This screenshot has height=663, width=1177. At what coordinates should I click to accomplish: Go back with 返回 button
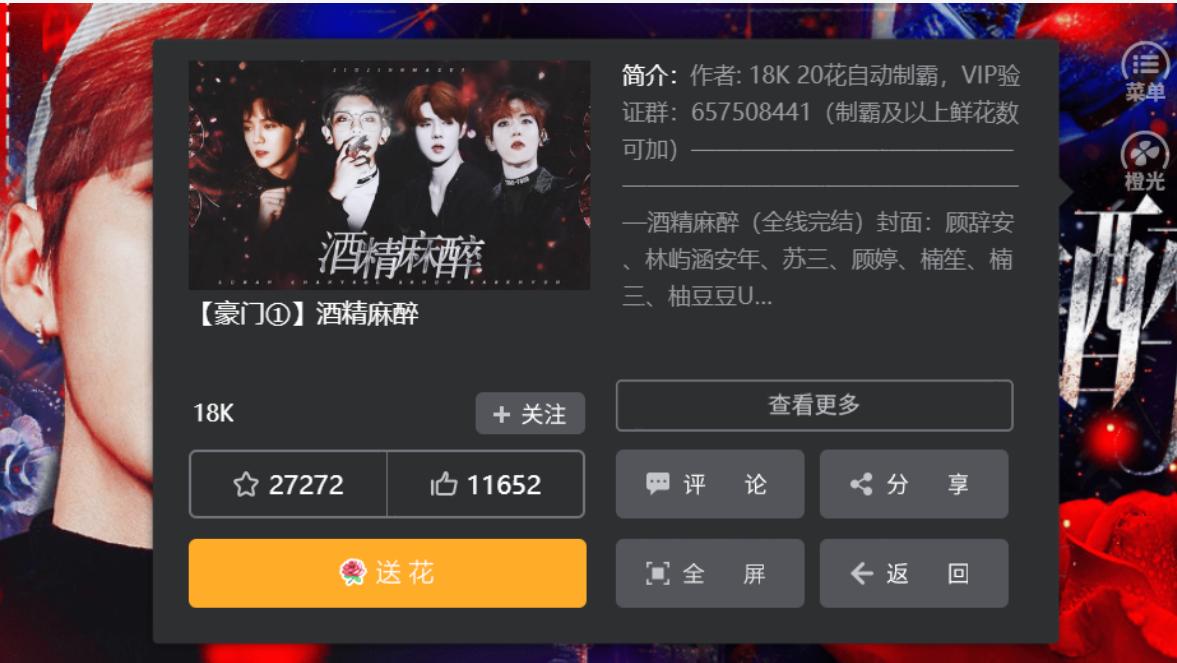coord(913,573)
